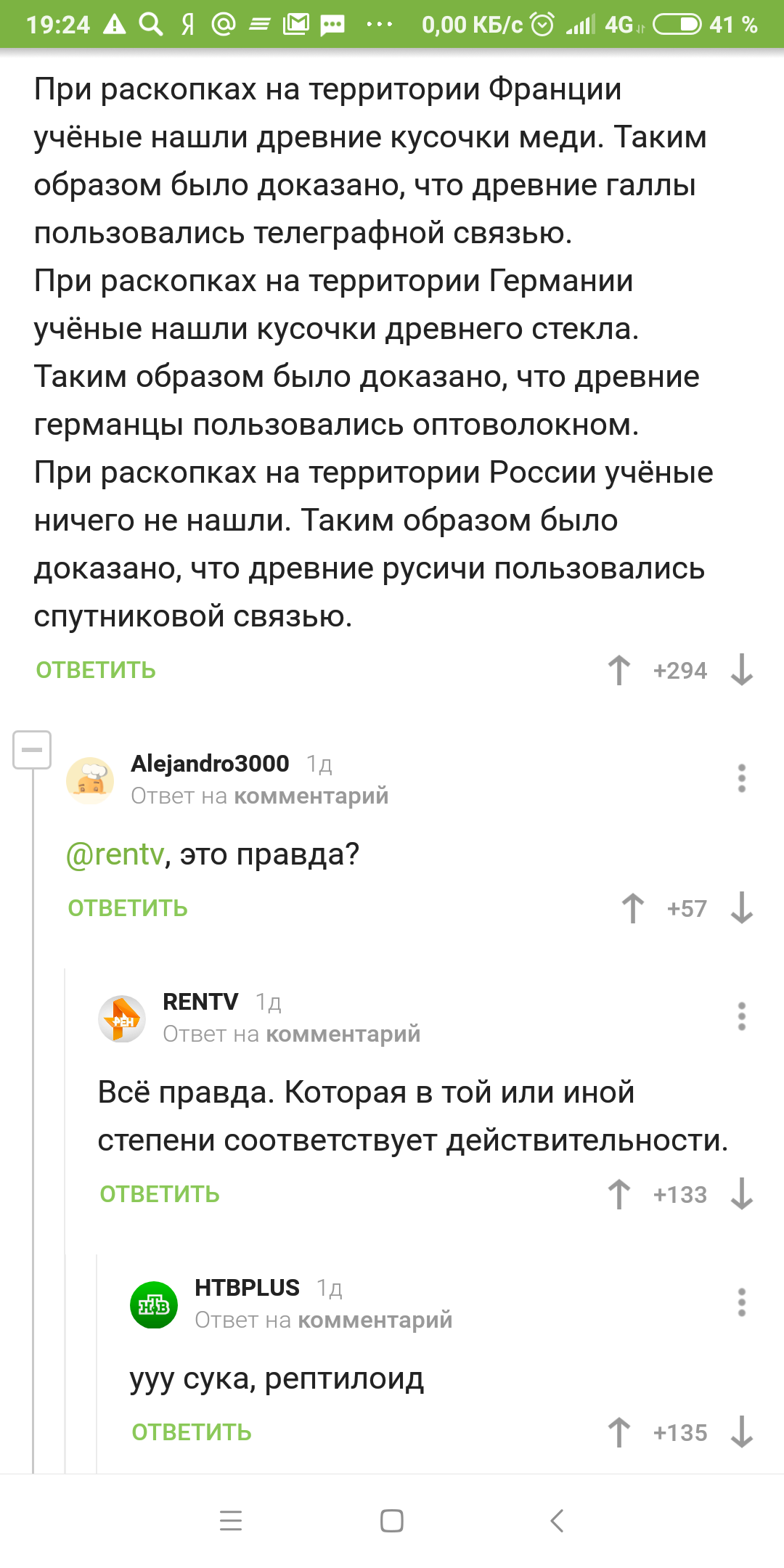
Task: Open overflow menu on RENTV's comment
Action: (x=741, y=1016)
